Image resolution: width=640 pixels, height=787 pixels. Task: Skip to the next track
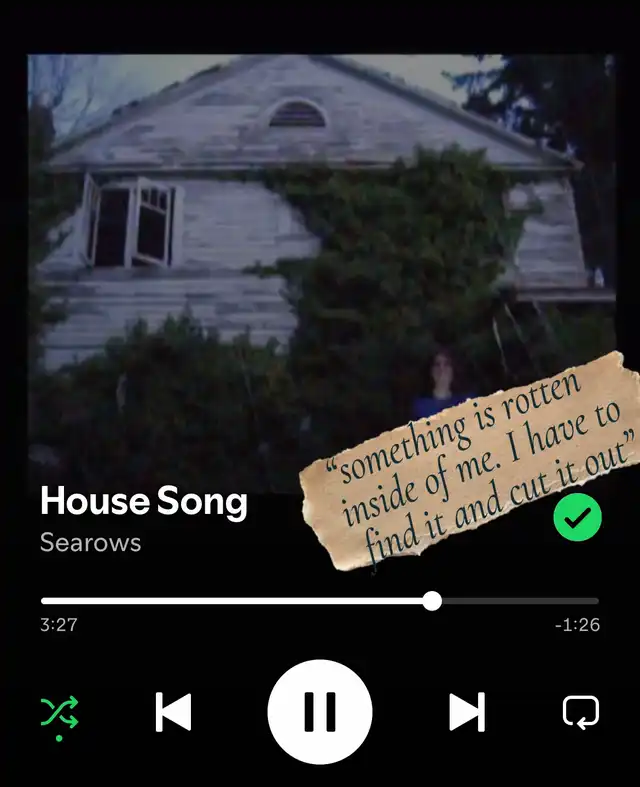(467, 712)
